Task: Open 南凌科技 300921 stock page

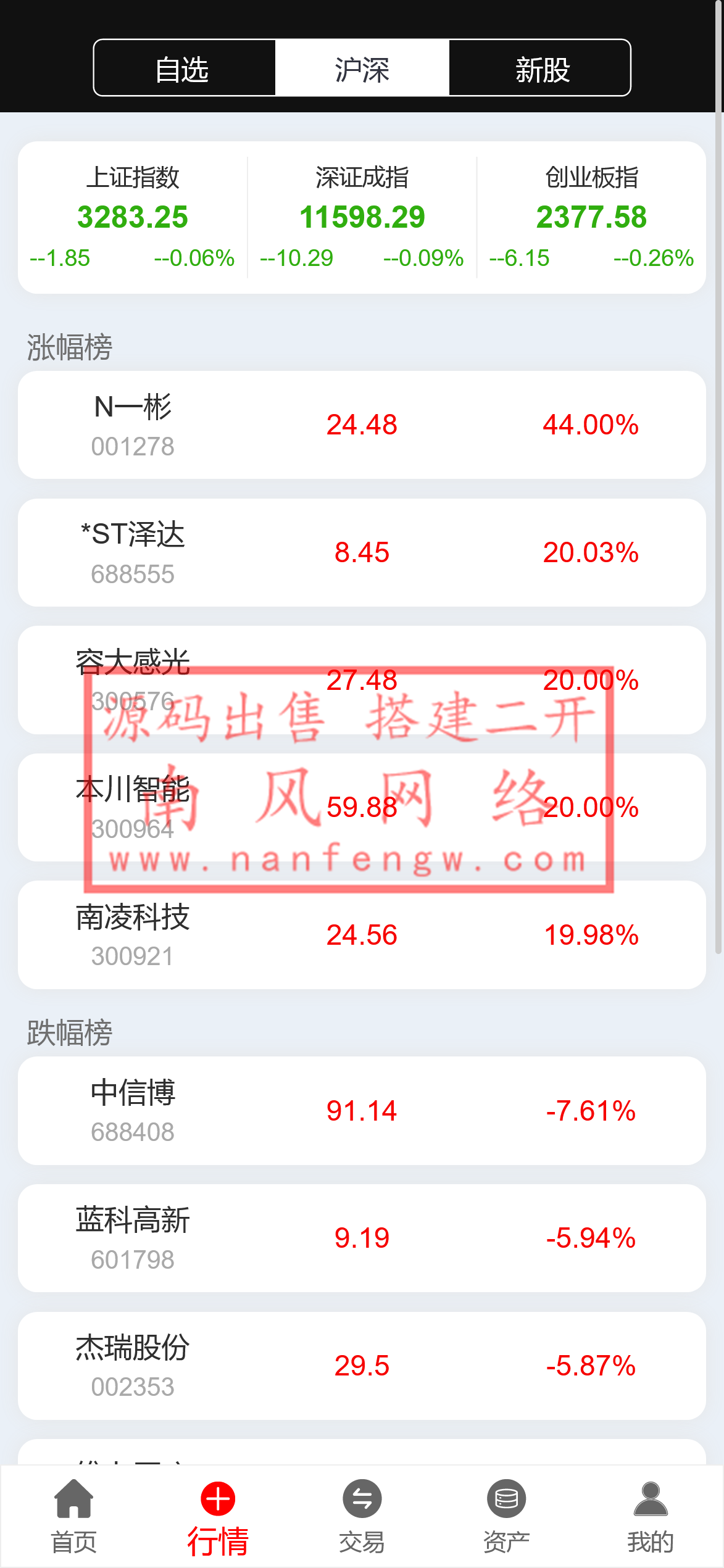Action: [x=362, y=934]
